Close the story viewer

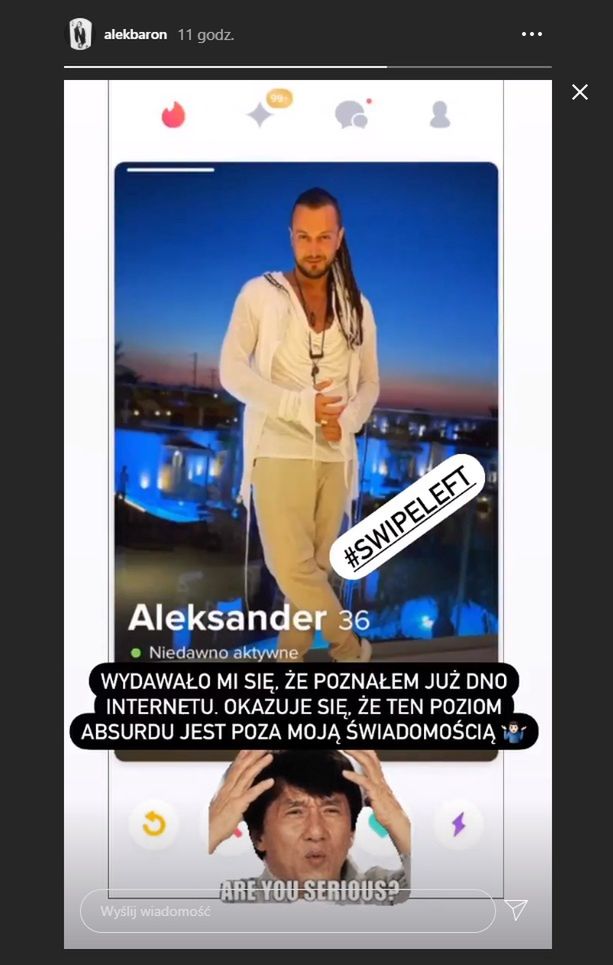pyautogui.click(x=579, y=92)
